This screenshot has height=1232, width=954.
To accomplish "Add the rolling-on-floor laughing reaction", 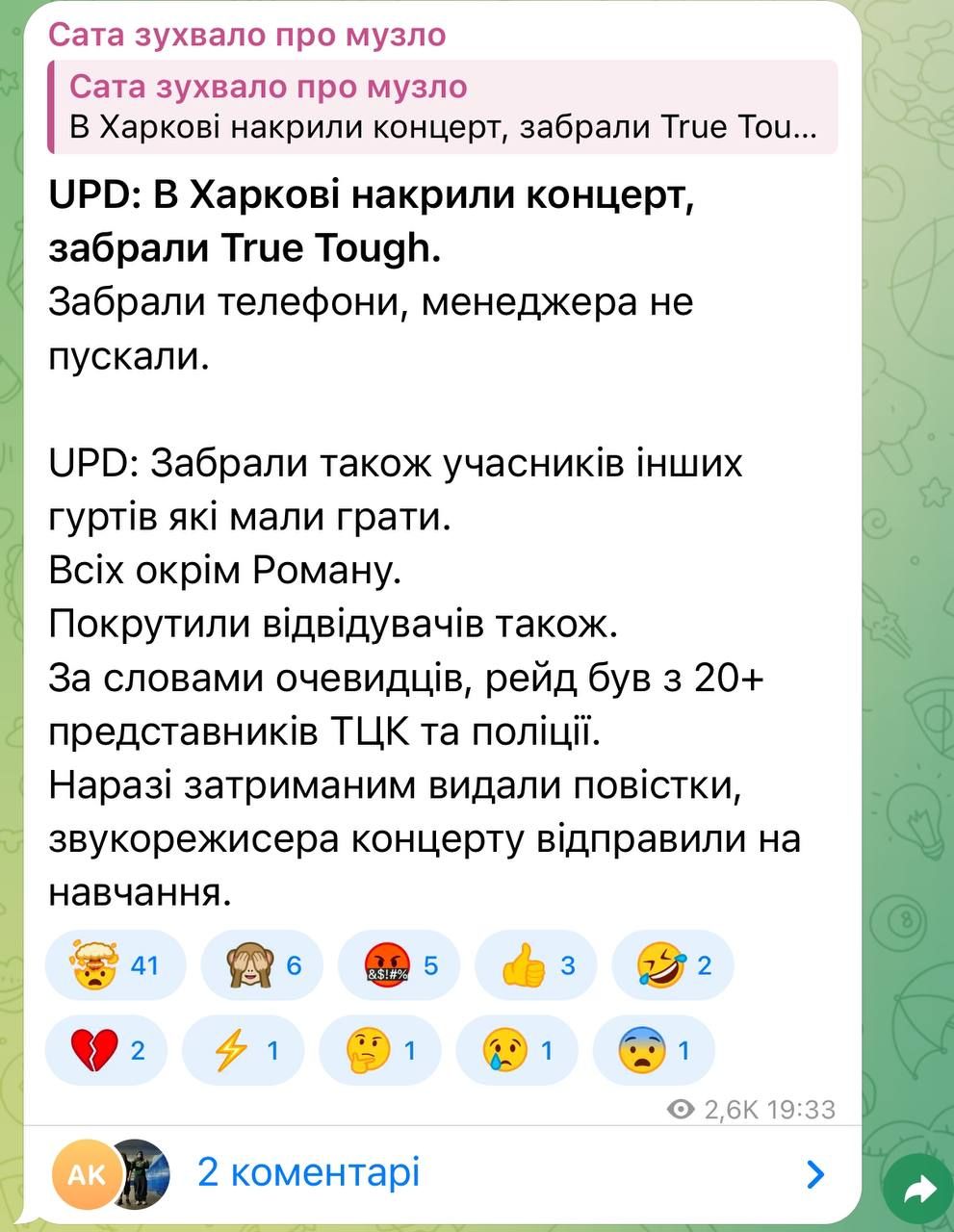I will (673, 964).
